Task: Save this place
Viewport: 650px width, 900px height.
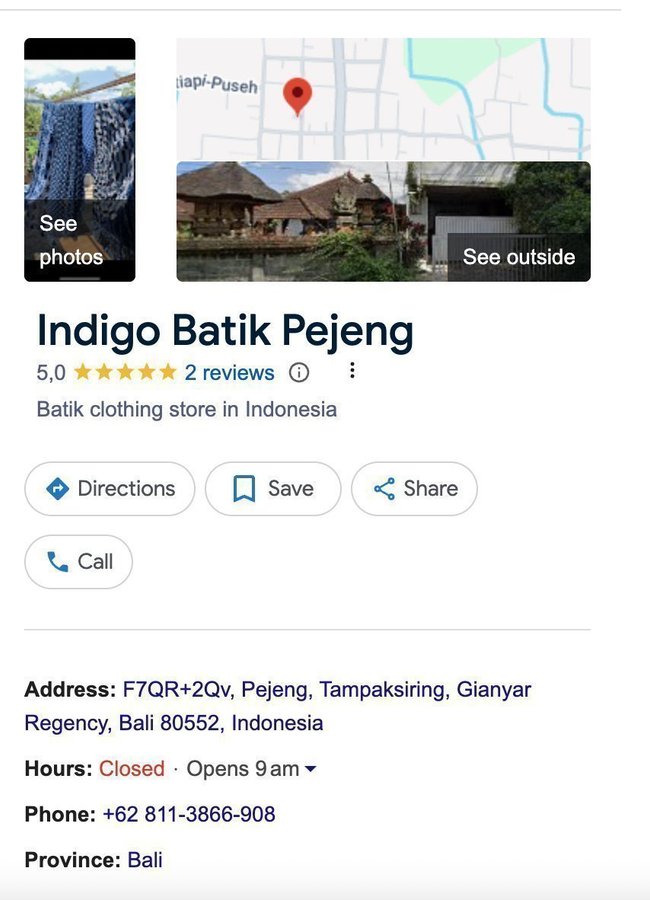Action: [273, 489]
